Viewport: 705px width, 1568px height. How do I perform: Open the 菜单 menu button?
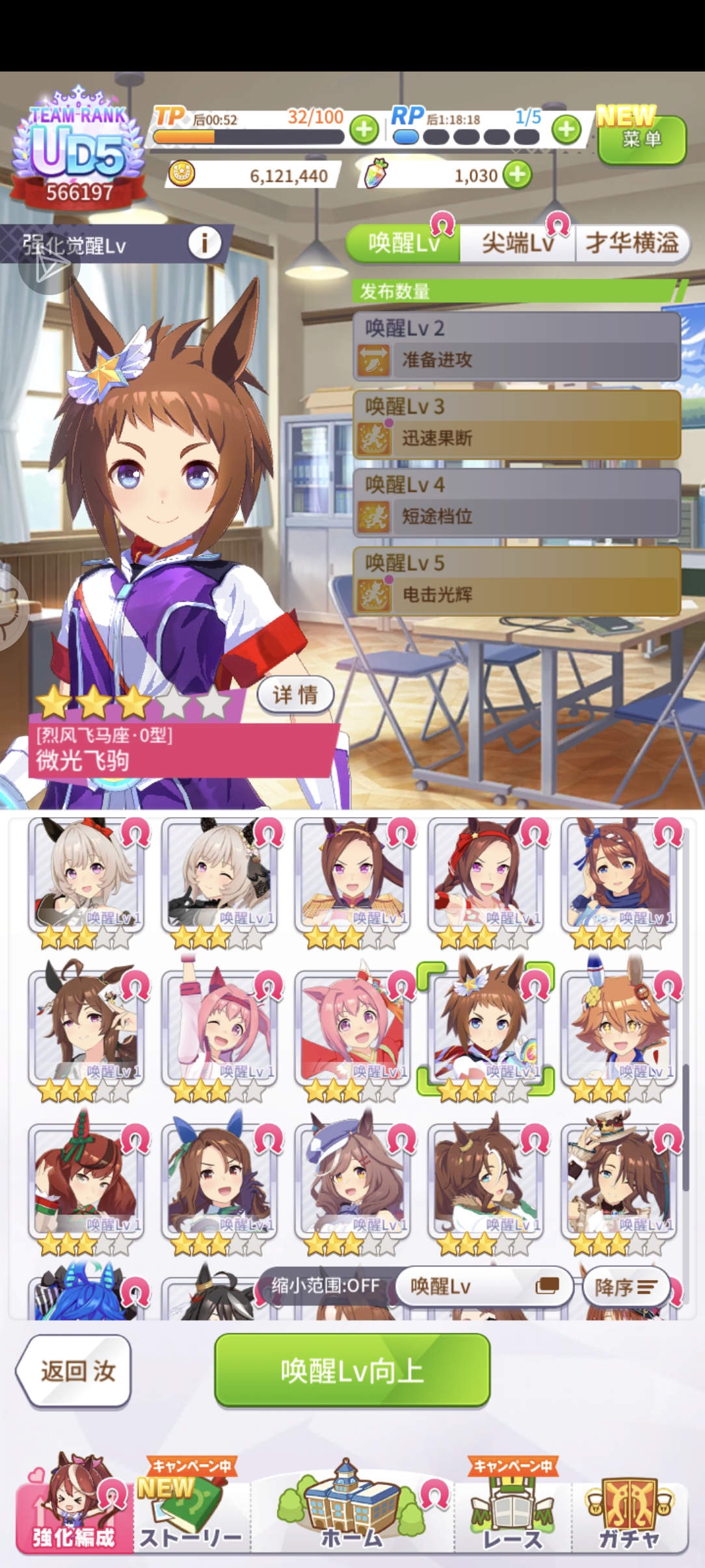[x=641, y=139]
